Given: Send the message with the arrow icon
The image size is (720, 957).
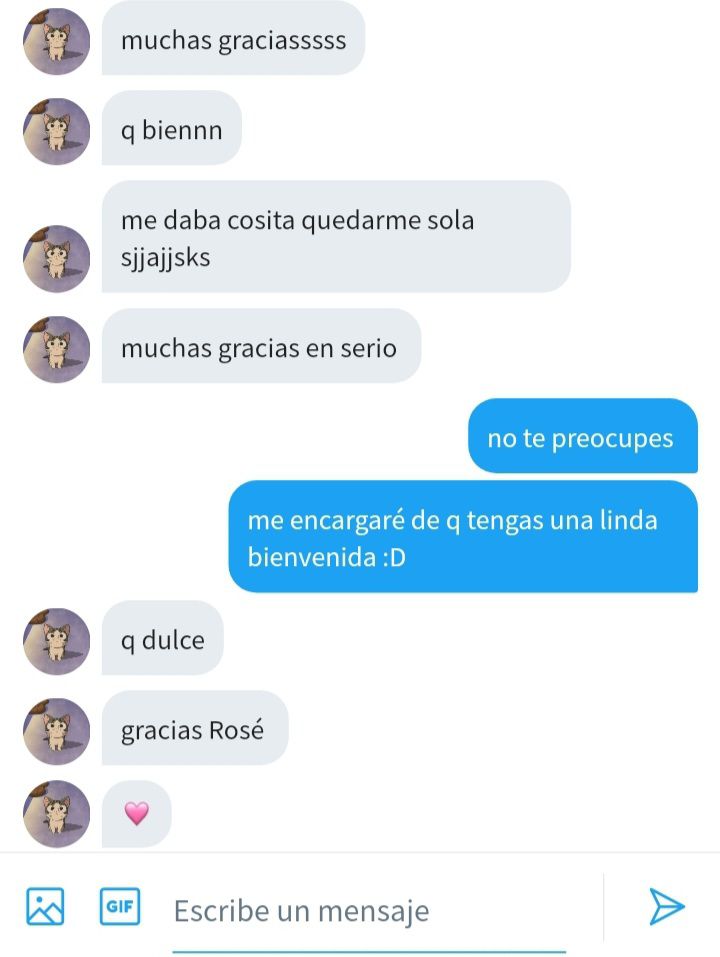Looking at the screenshot, I should tap(666, 907).
